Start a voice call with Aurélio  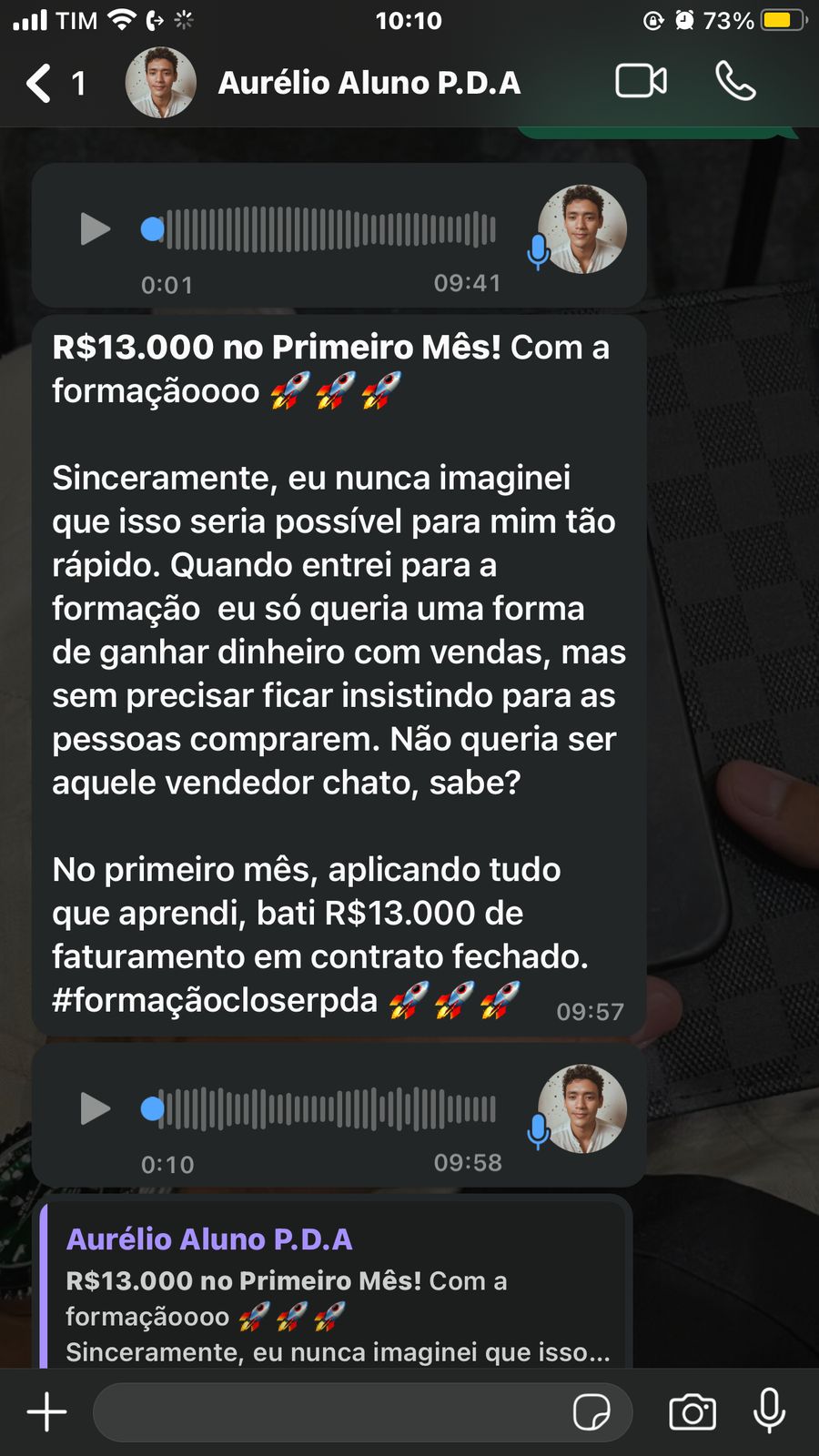tap(735, 82)
